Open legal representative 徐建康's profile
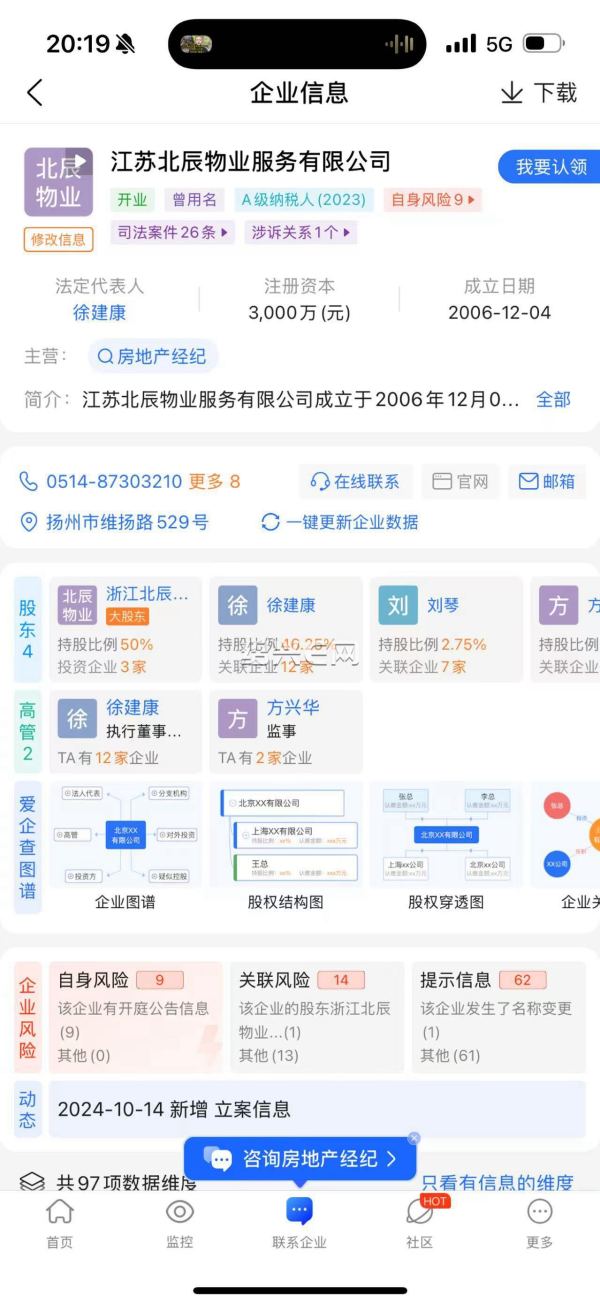The image size is (600, 1305). (x=99, y=312)
